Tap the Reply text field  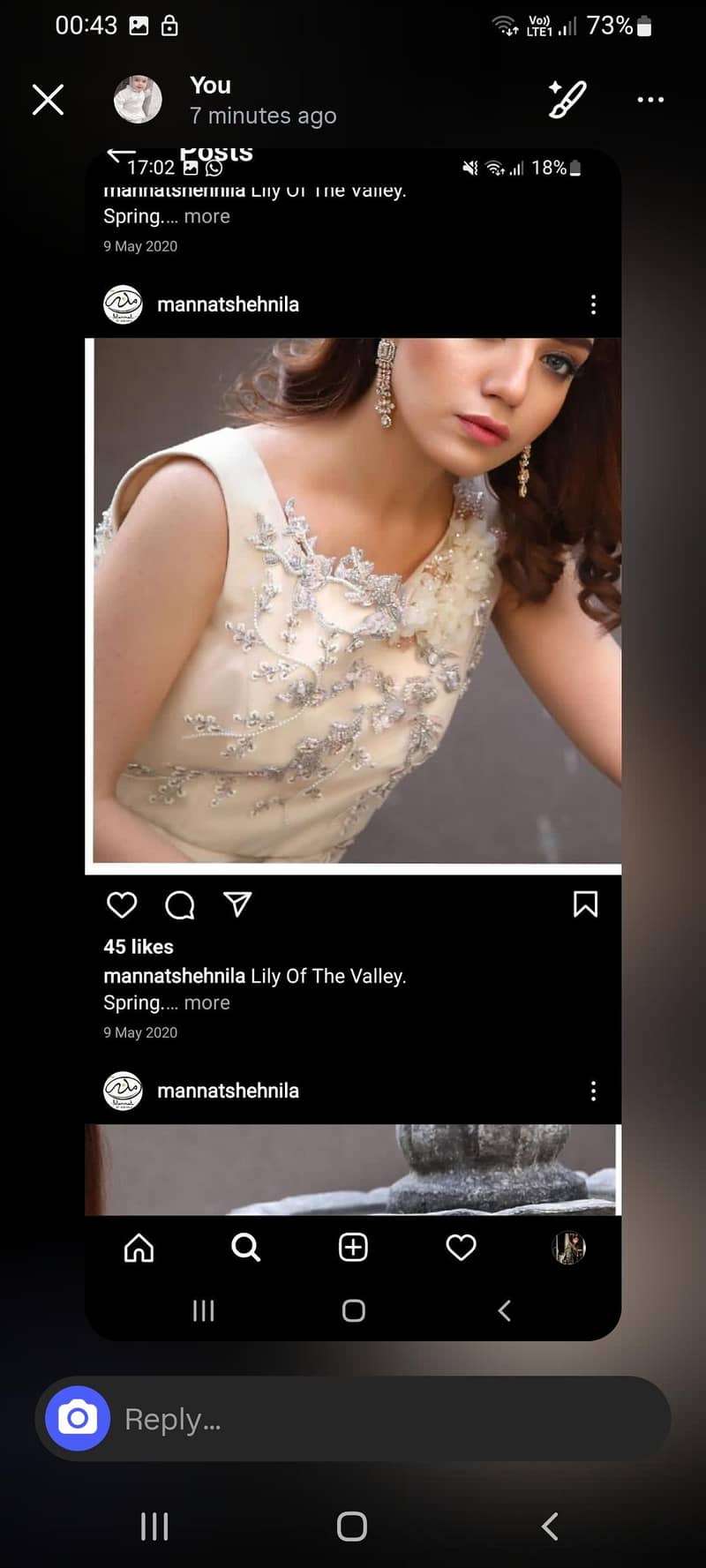388,1418
